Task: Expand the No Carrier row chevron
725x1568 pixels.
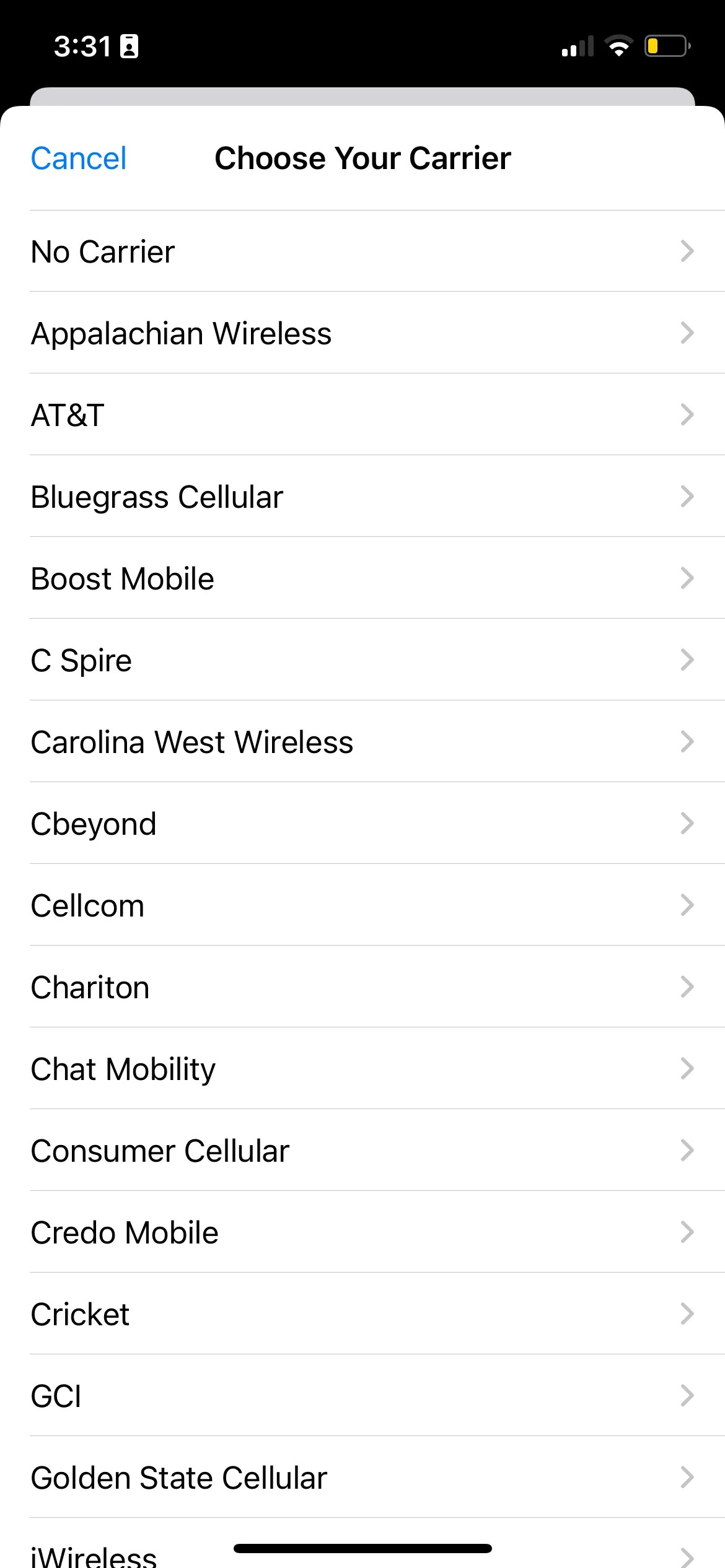Action: (x=687, y=251)
